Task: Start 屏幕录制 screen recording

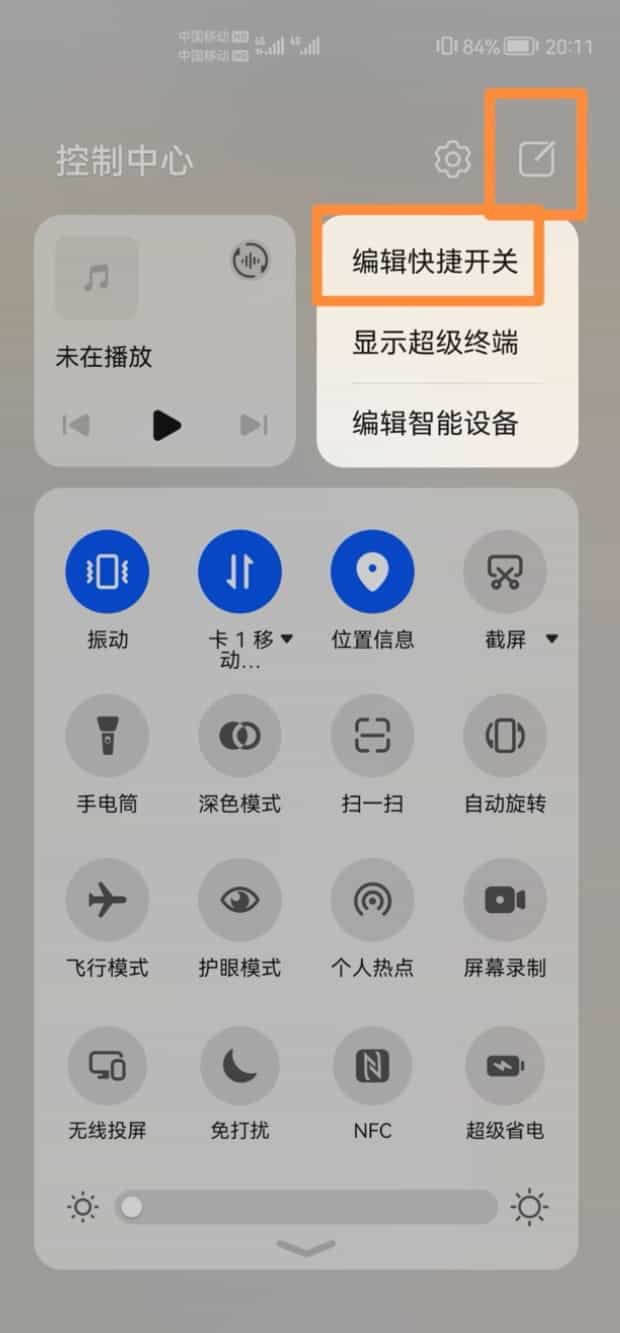Action: pyautogui.click(x=505, y=900)
